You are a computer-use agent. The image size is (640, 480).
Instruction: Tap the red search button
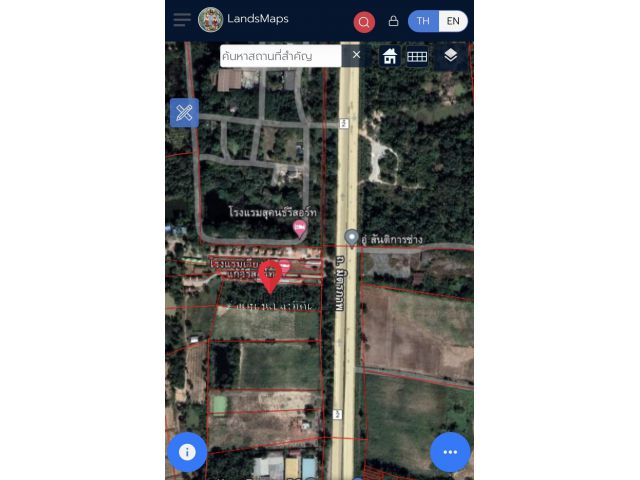tap(364, 21)
